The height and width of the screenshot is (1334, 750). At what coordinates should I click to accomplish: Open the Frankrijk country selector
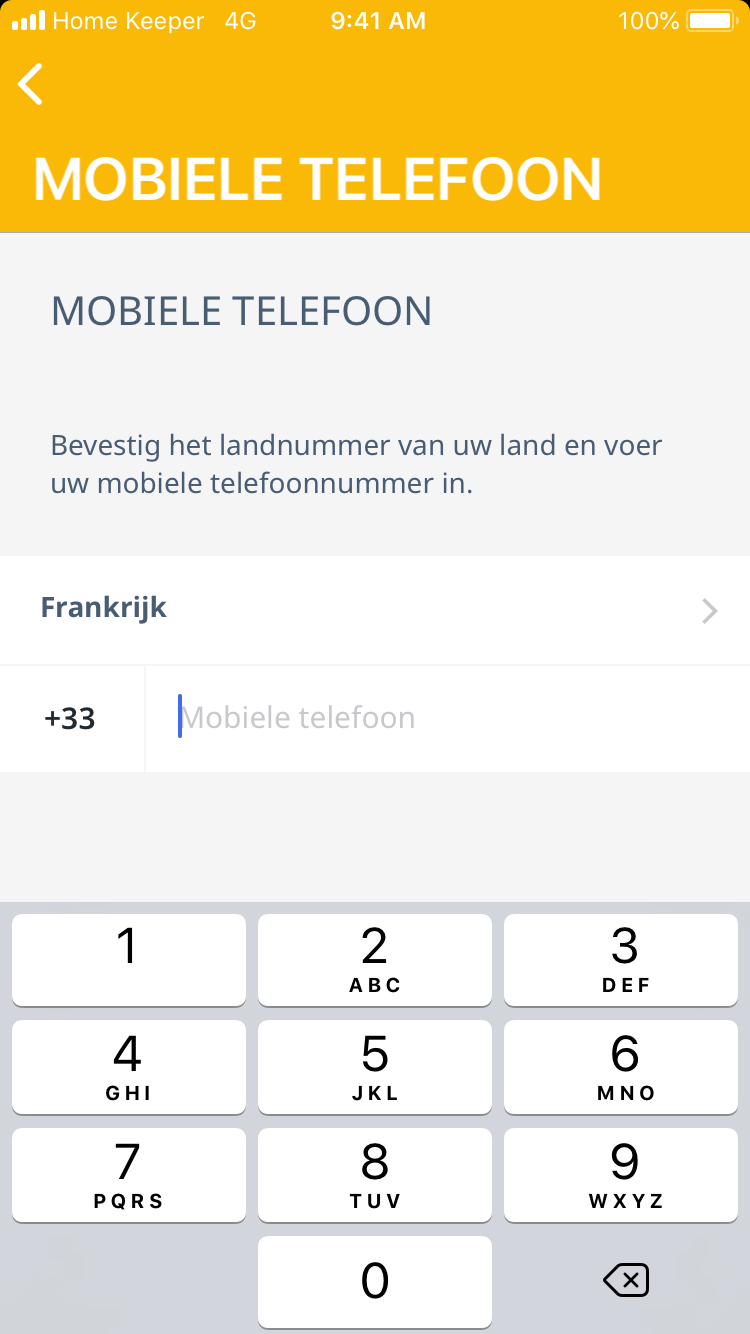coord(375,609)
